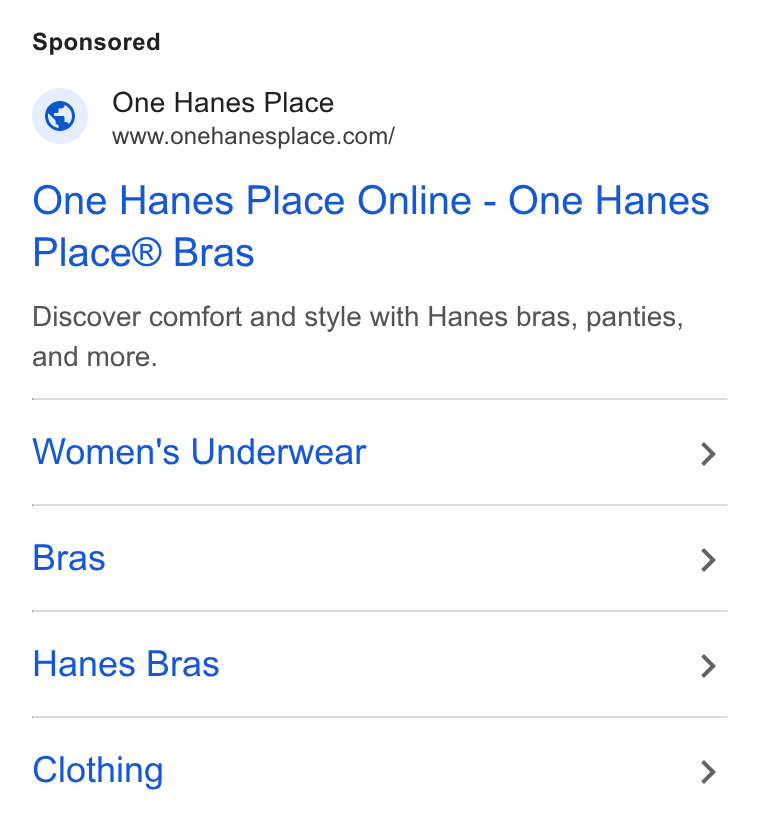Open the One Hanes Place Online ad headline
The width and height of the screenshot is (760, 822).
point(371,226)
